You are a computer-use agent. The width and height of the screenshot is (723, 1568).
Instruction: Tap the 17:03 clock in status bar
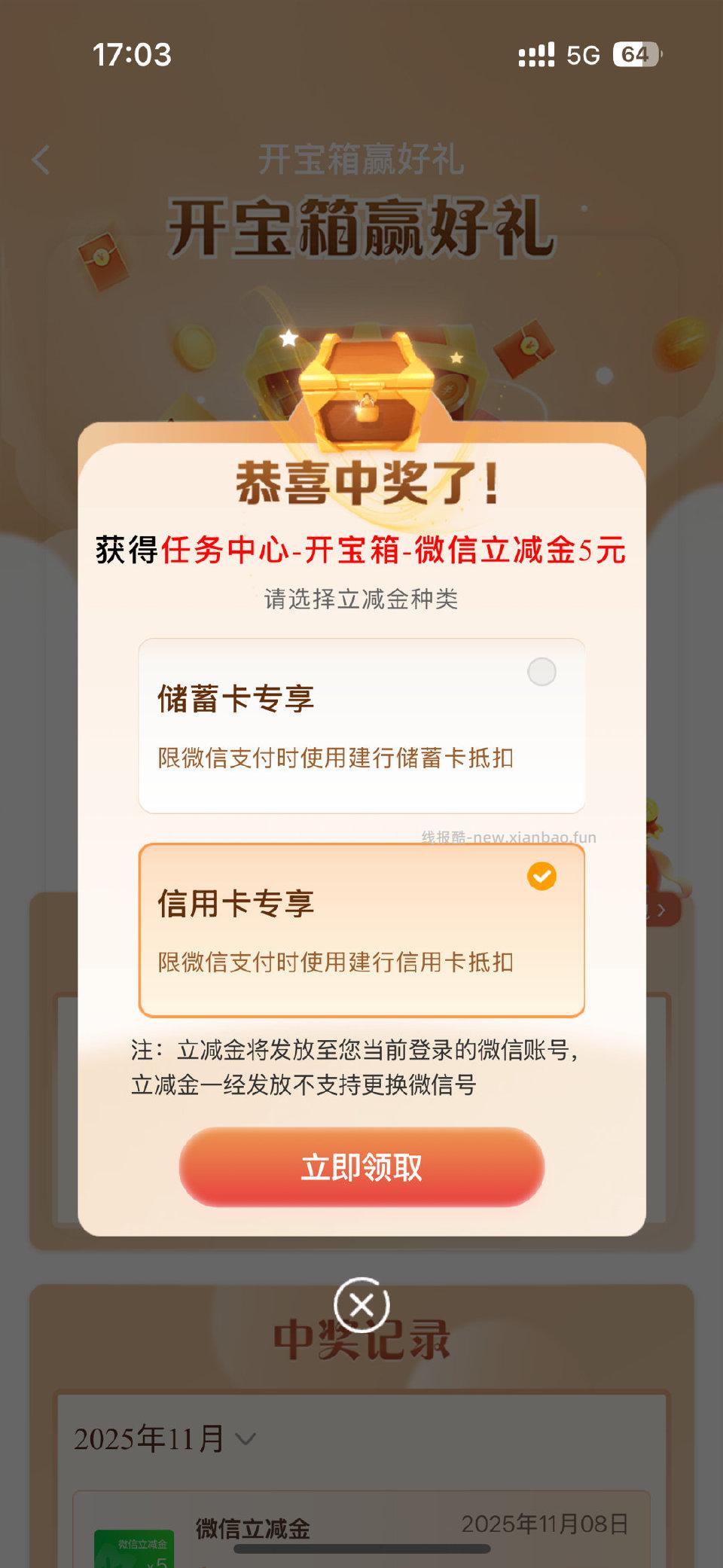coord(132,54)
